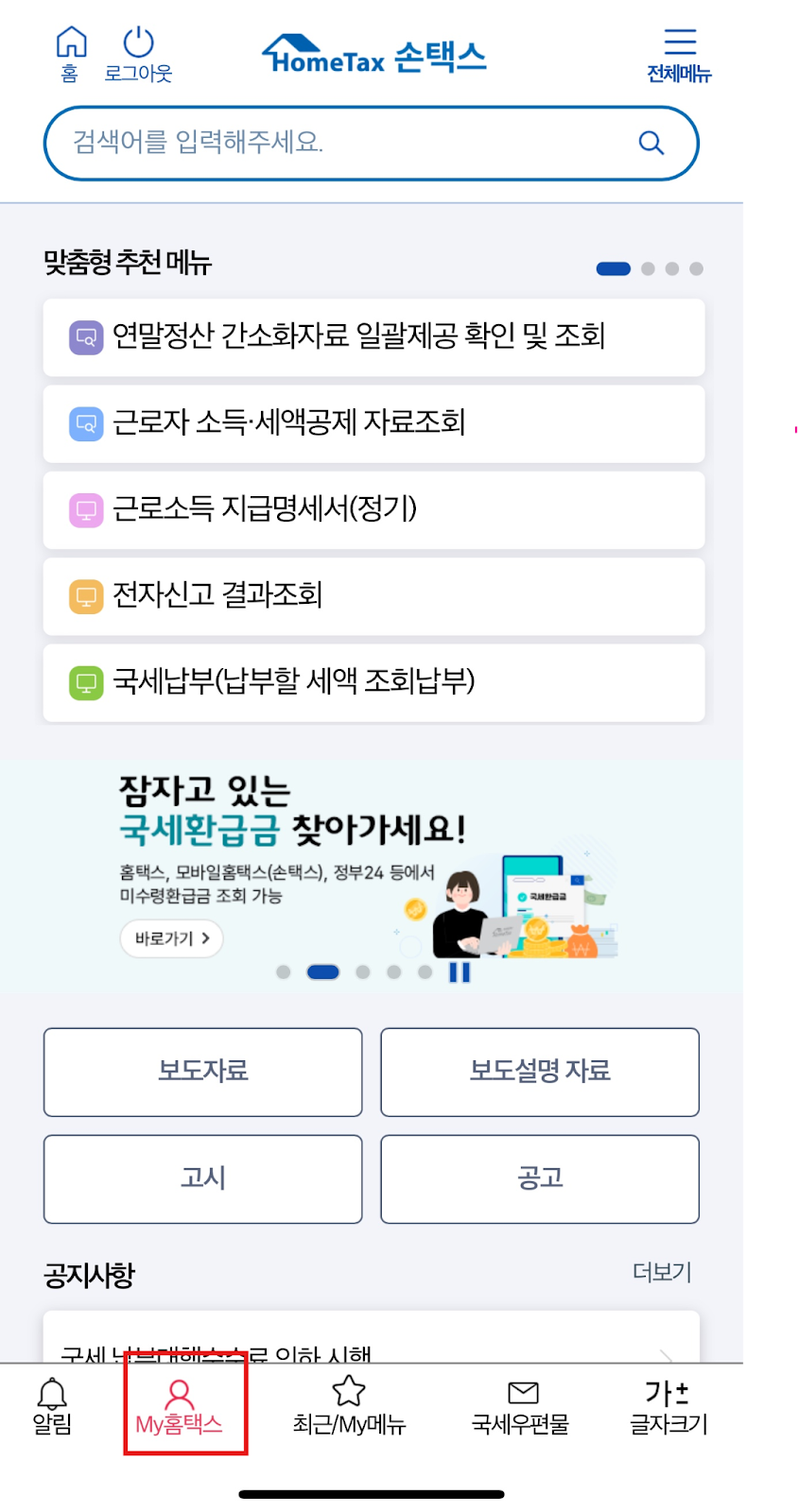The width and height of the screenshot is (798, 1512).
Task: Tap the 로그아웃 logout button
Action: point(138,54)
